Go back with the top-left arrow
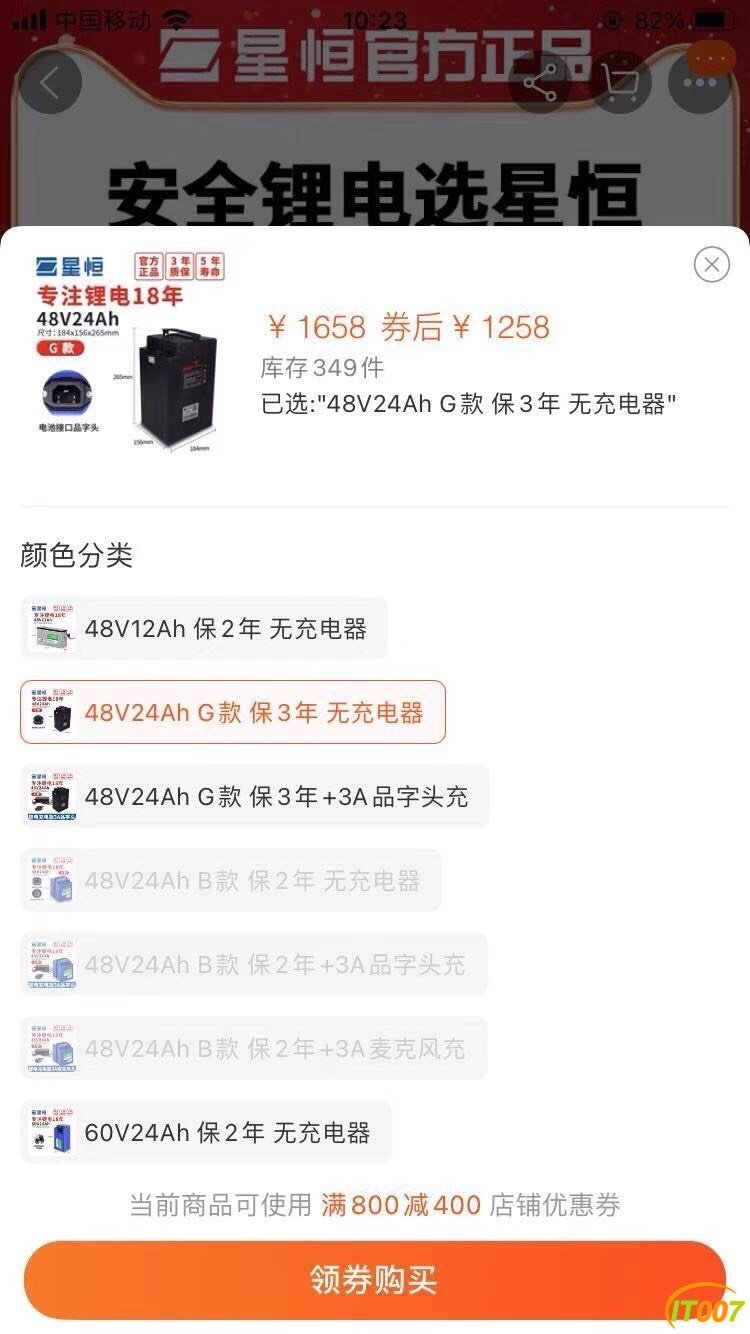 click(49, 82)
